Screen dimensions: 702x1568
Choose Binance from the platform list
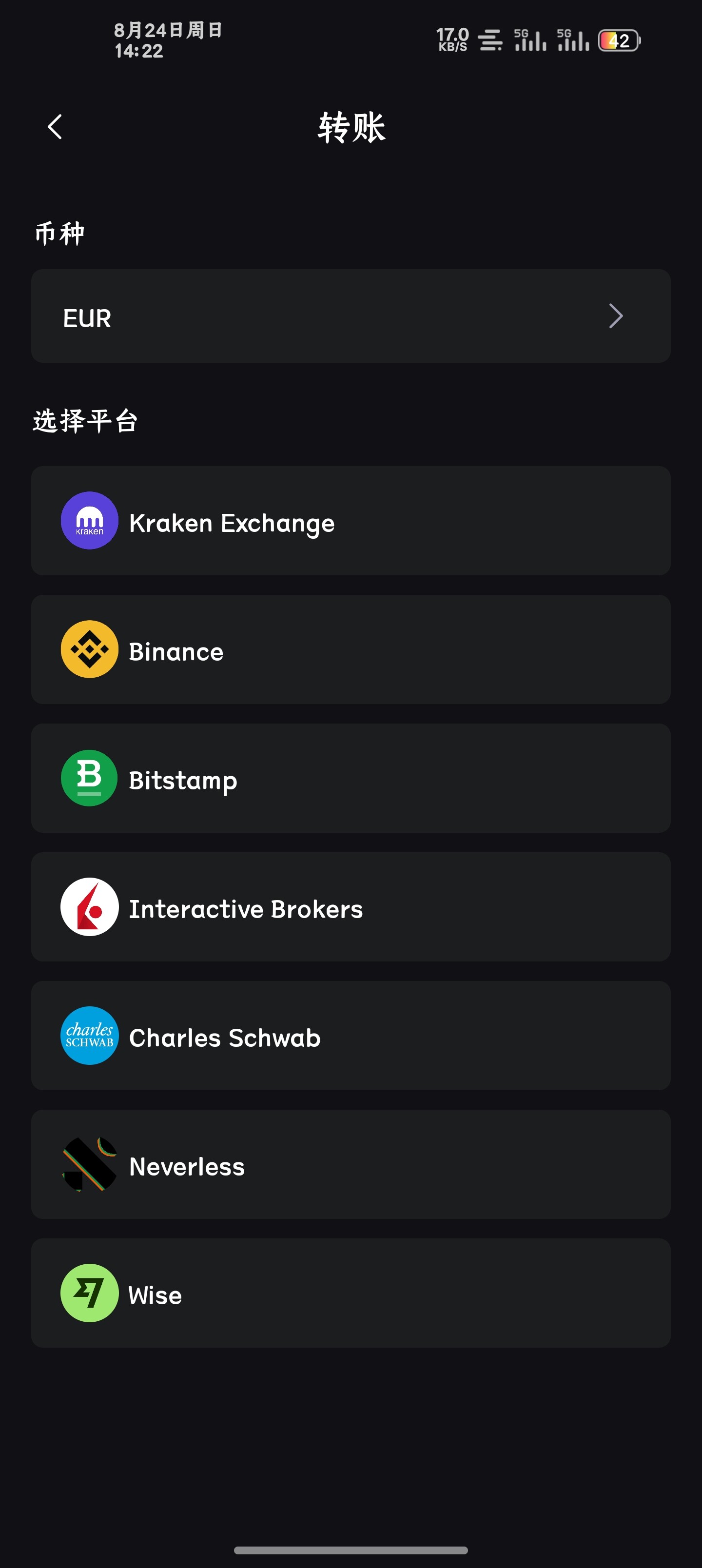[x=351, y=649]
